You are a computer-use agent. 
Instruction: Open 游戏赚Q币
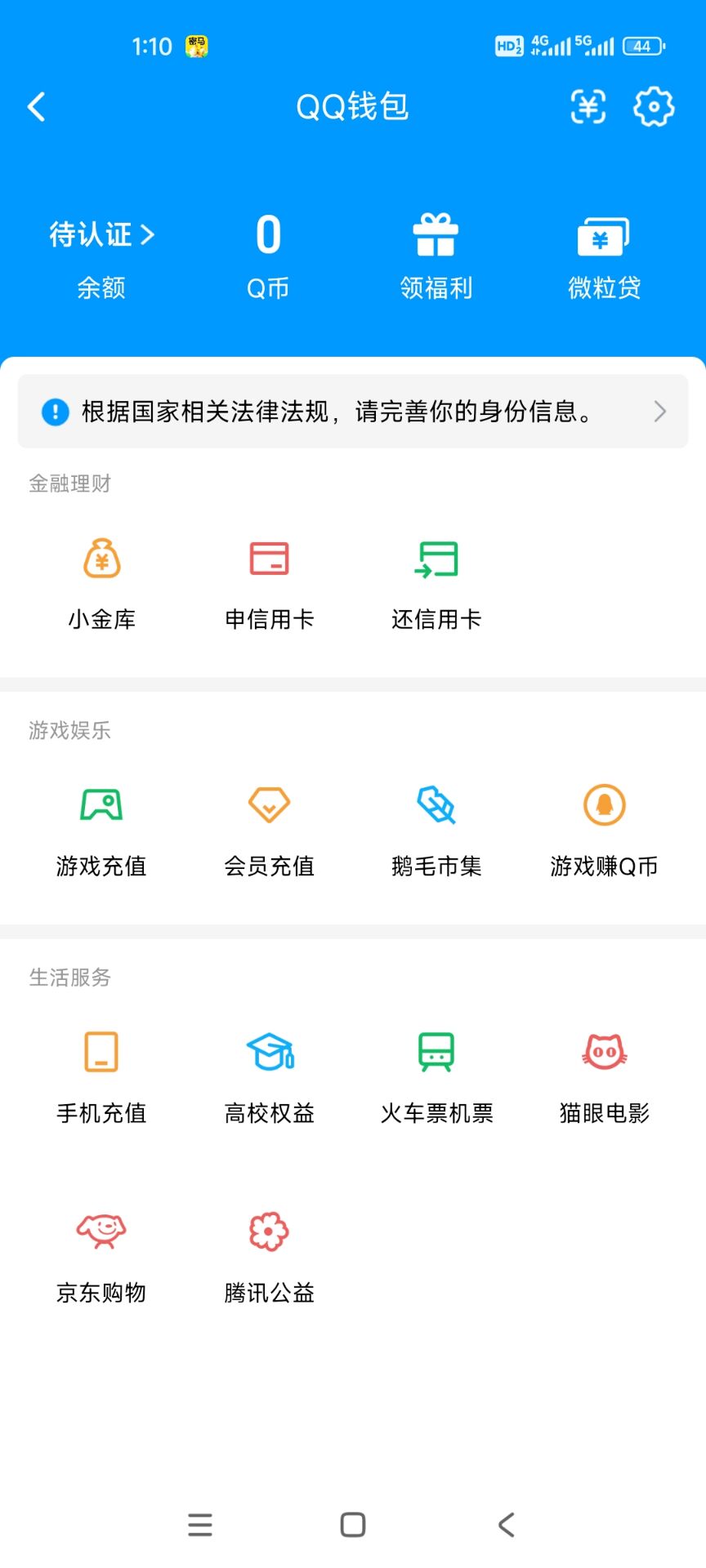[604, 830]
